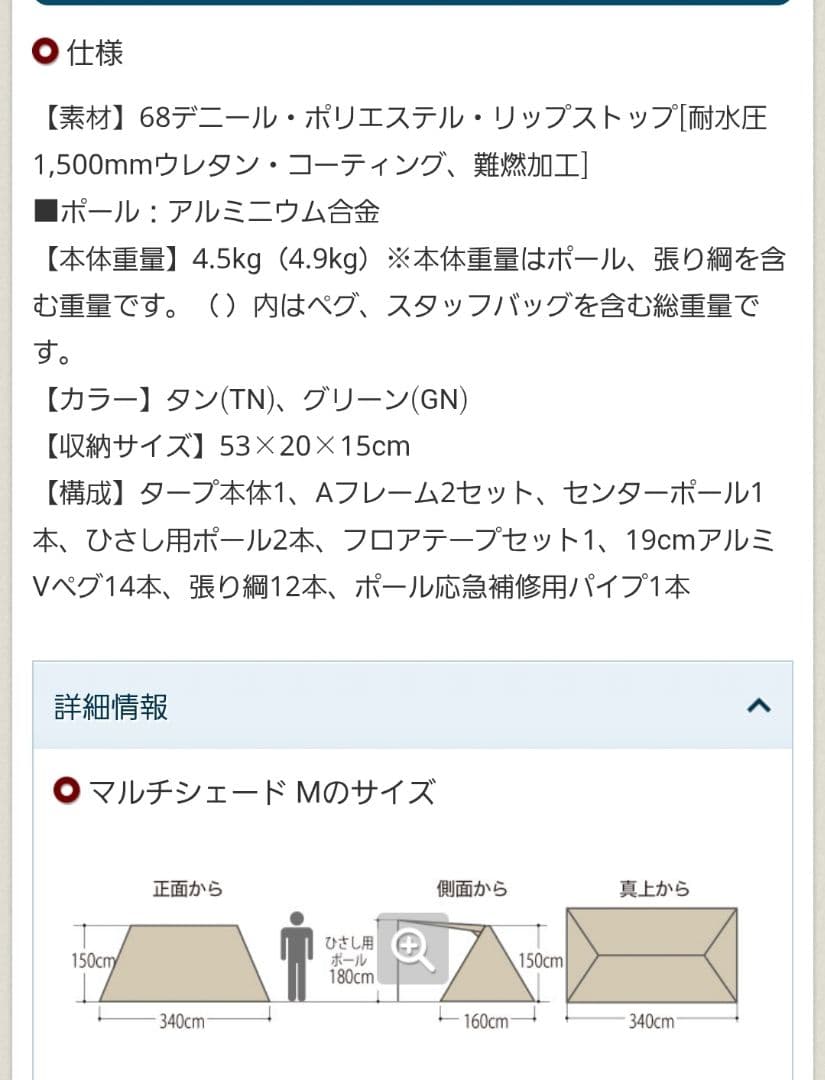Collapse the 詳細情報 section
The image size is (825, 1080).
click(x=758, y=706)
